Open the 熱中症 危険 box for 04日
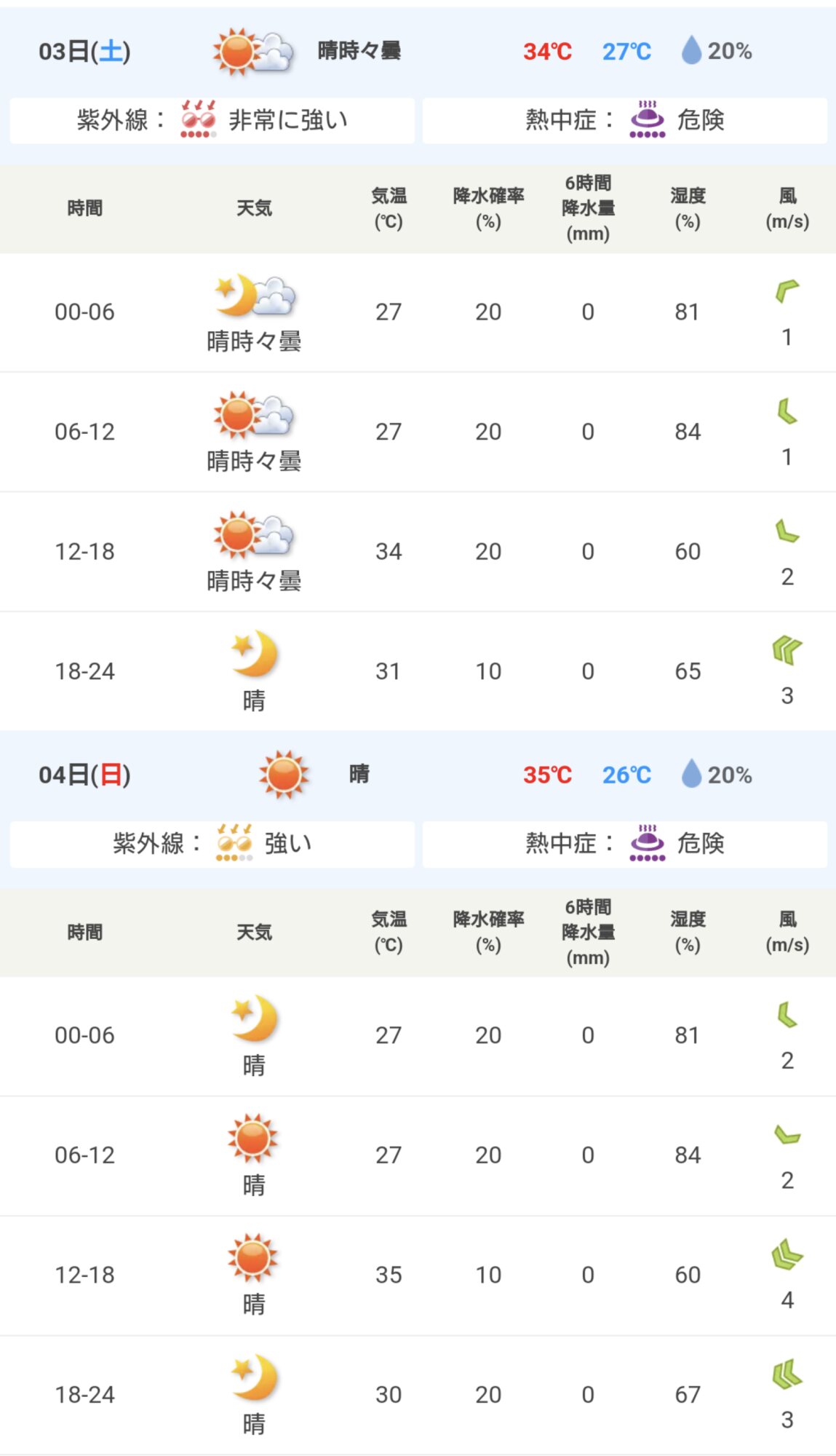The height and width of the screenshot is (1456, 836). tap(625, 844)
